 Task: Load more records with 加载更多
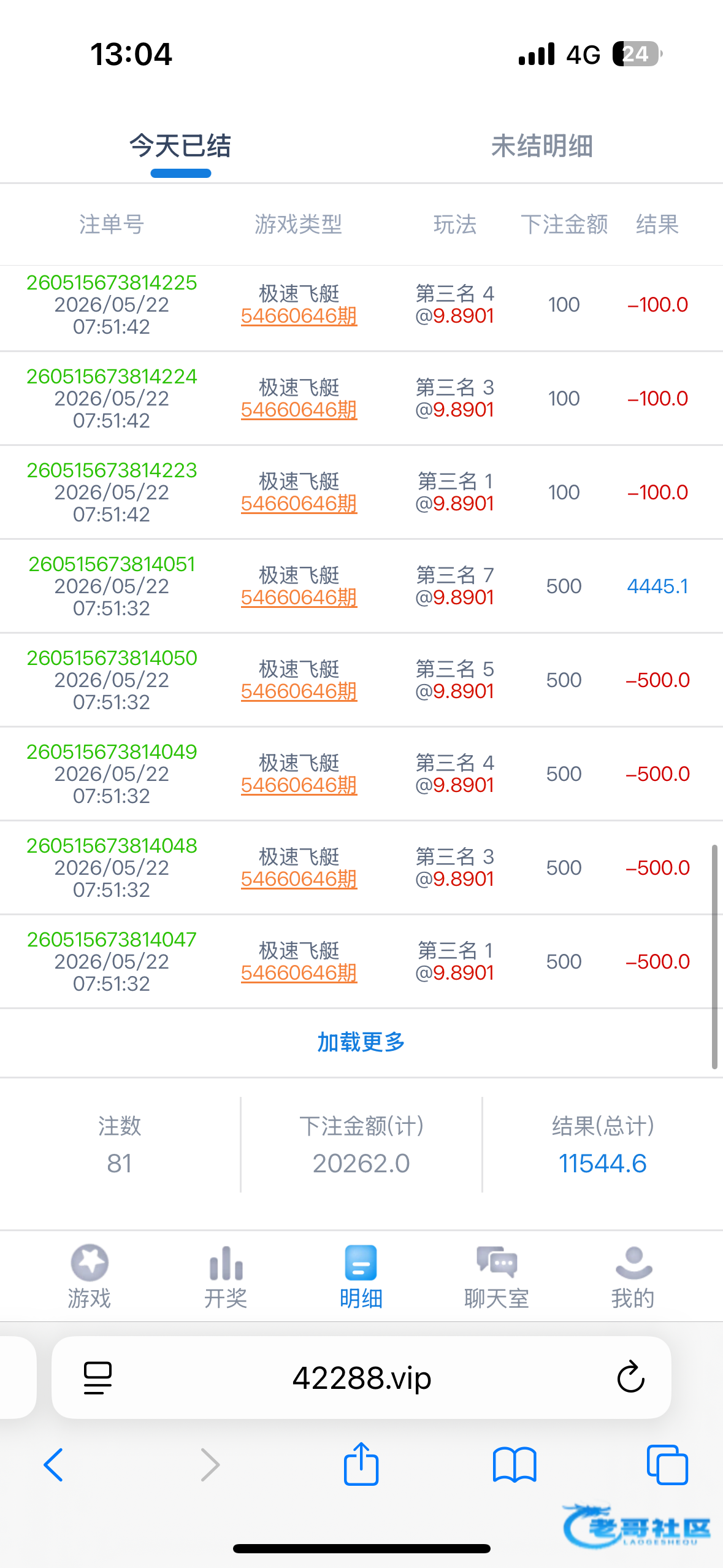(361, 1042)
